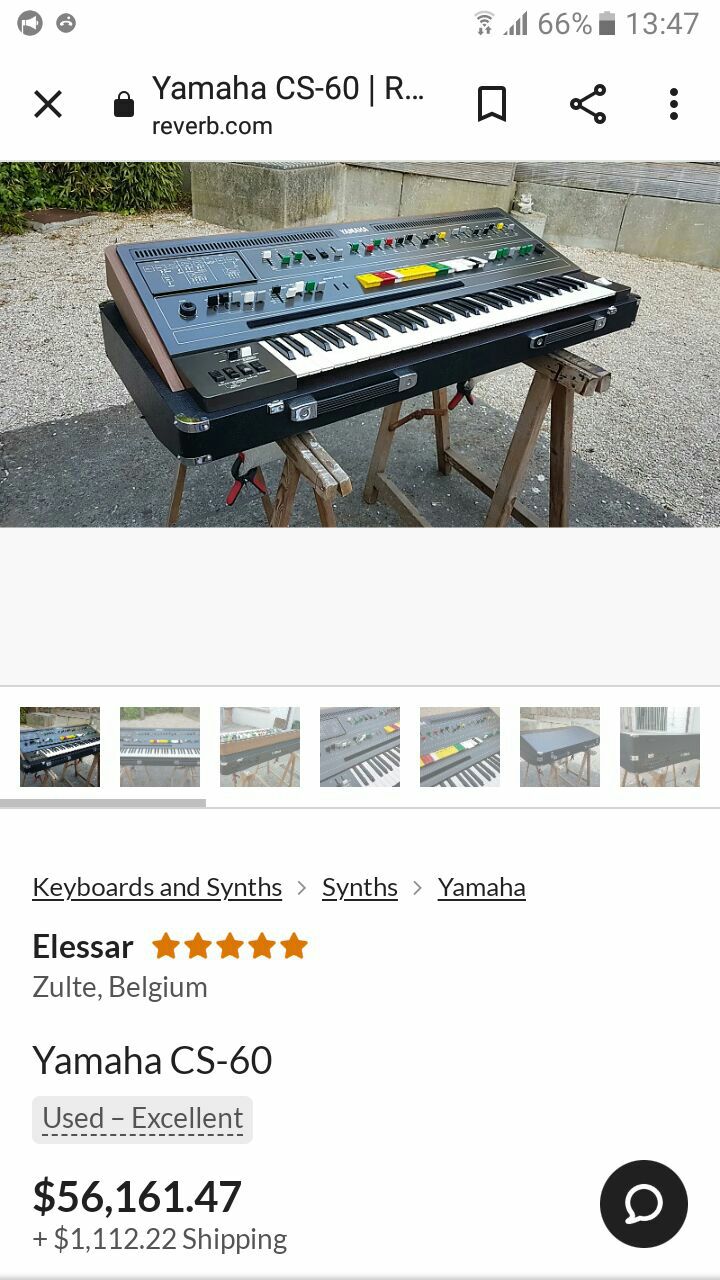The width and height of the screenshot is (720, 1280).
Task: Open the Yamaha breadcrumb link
Action: tap(481, 887)
